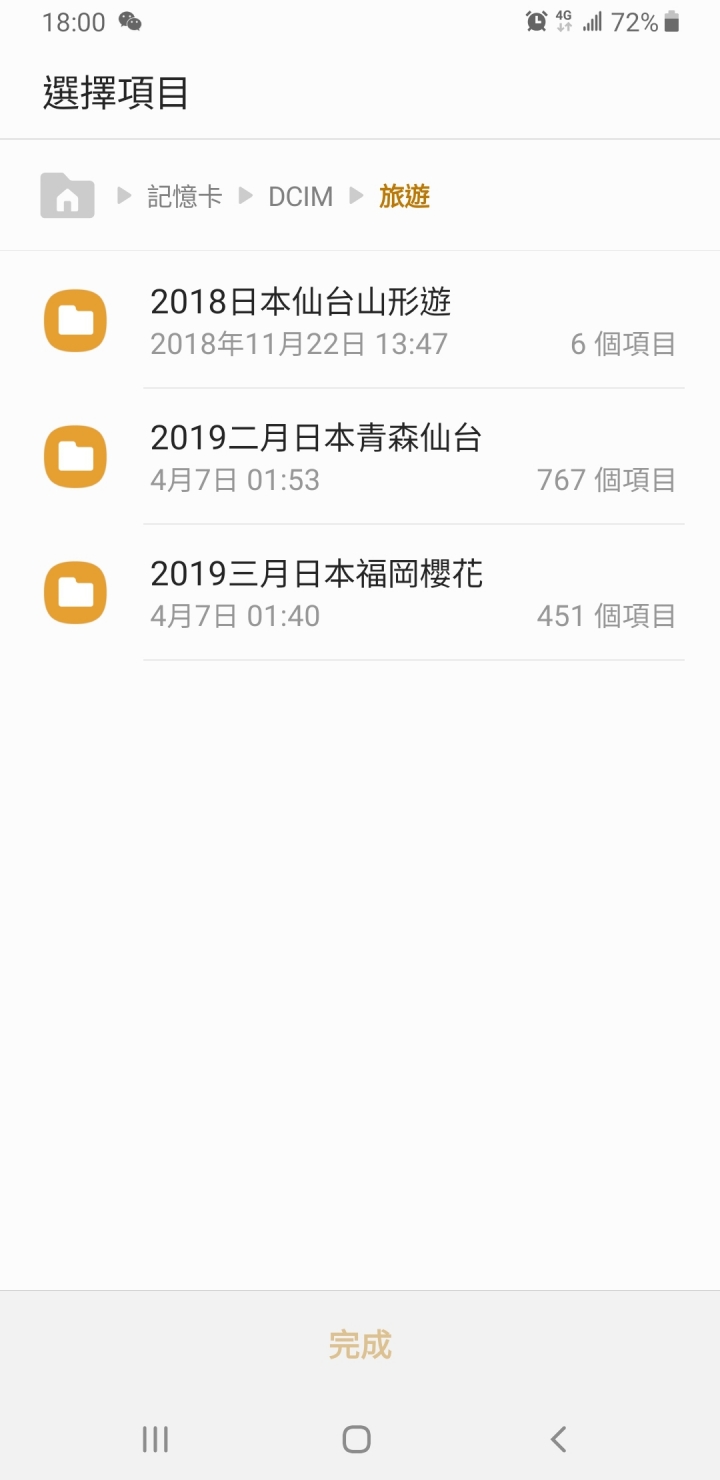Jump to DCIM in the breadcrumb path
The height and width of the screenshot is (1480, 720).
300,196
